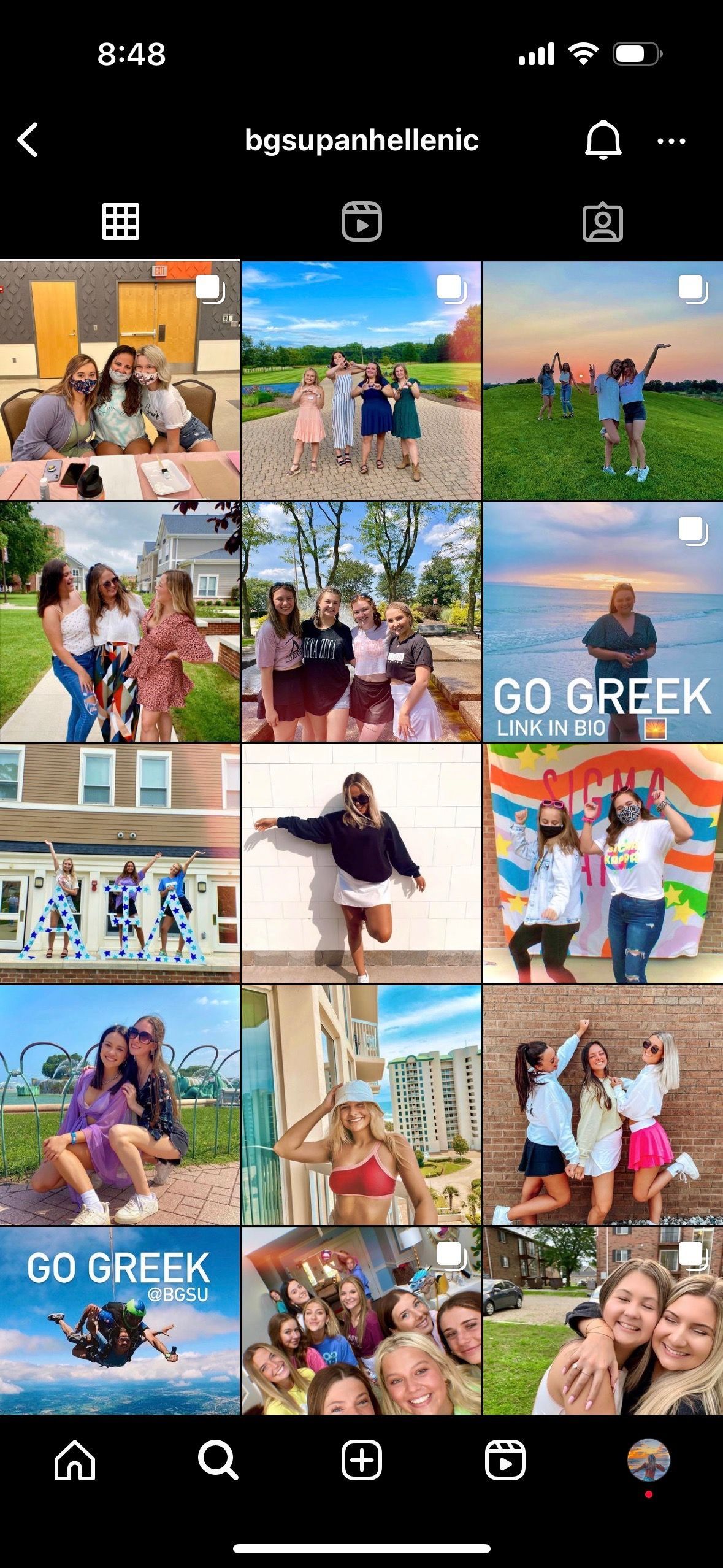Open the Sigma Kappa banner post

pos(603,863)
